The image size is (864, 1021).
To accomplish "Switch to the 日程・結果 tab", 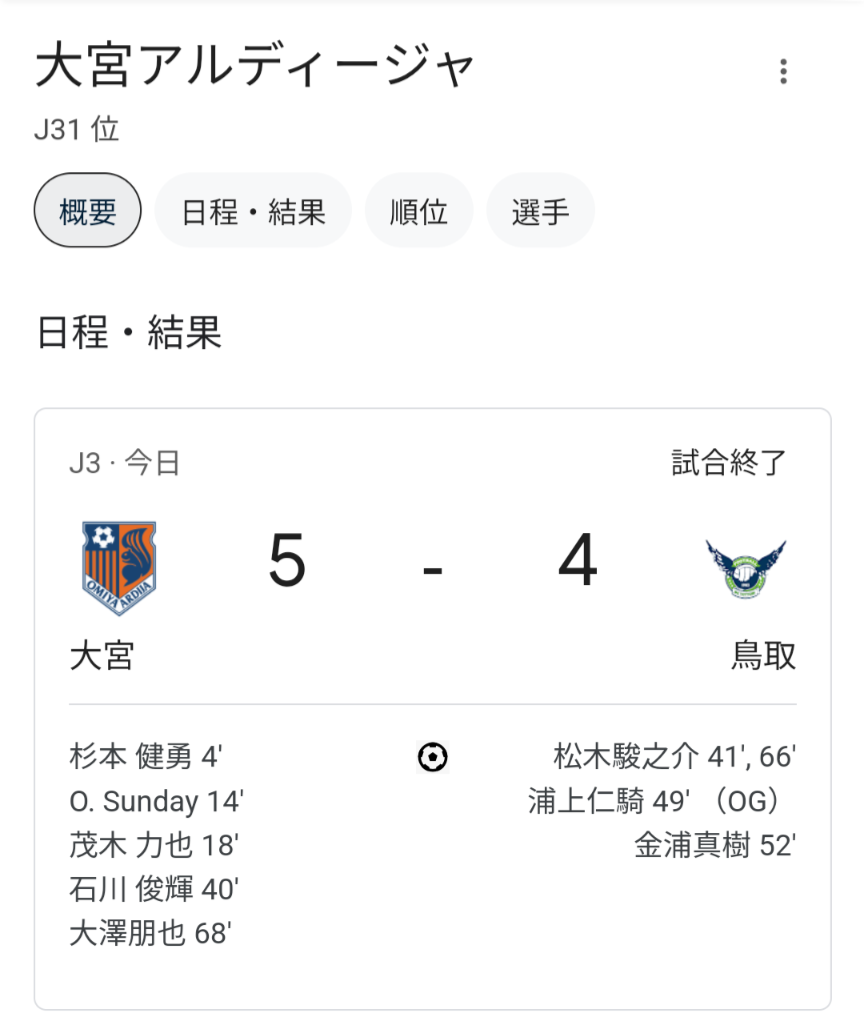I will [253, 211].
